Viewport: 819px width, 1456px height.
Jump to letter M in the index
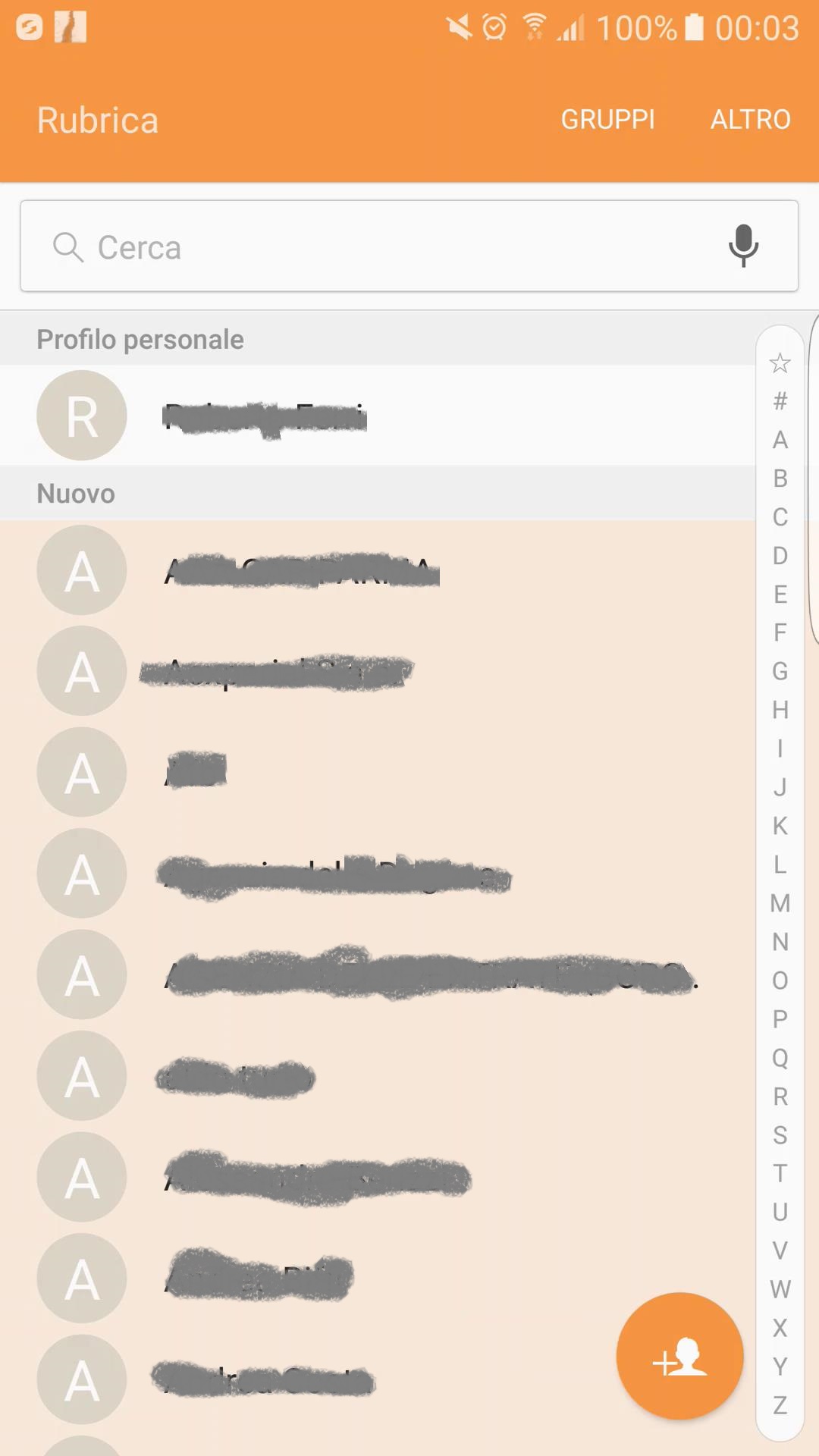click(780, 903)
